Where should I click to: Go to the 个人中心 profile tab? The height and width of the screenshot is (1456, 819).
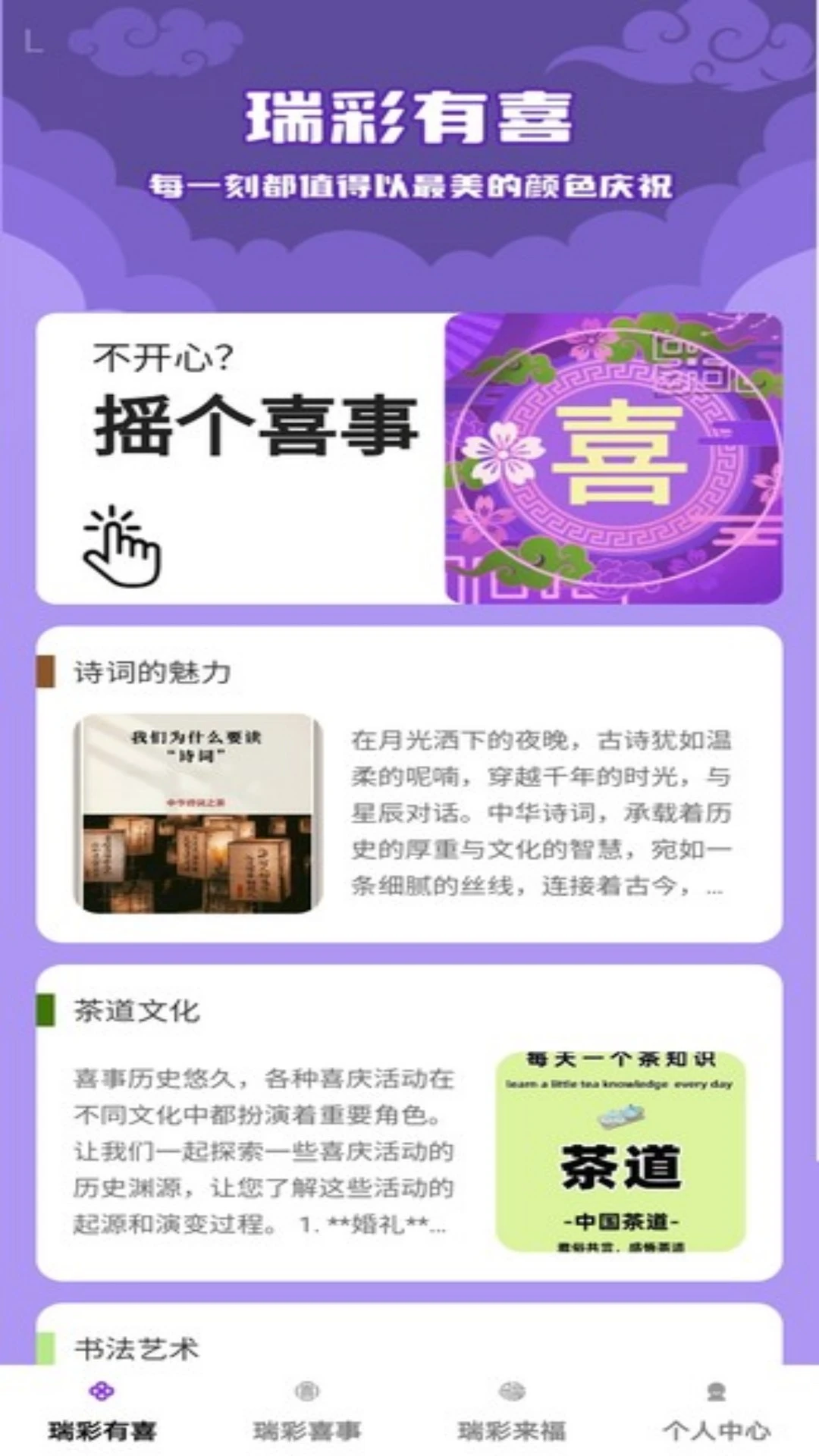click(x=717, y=1414)
